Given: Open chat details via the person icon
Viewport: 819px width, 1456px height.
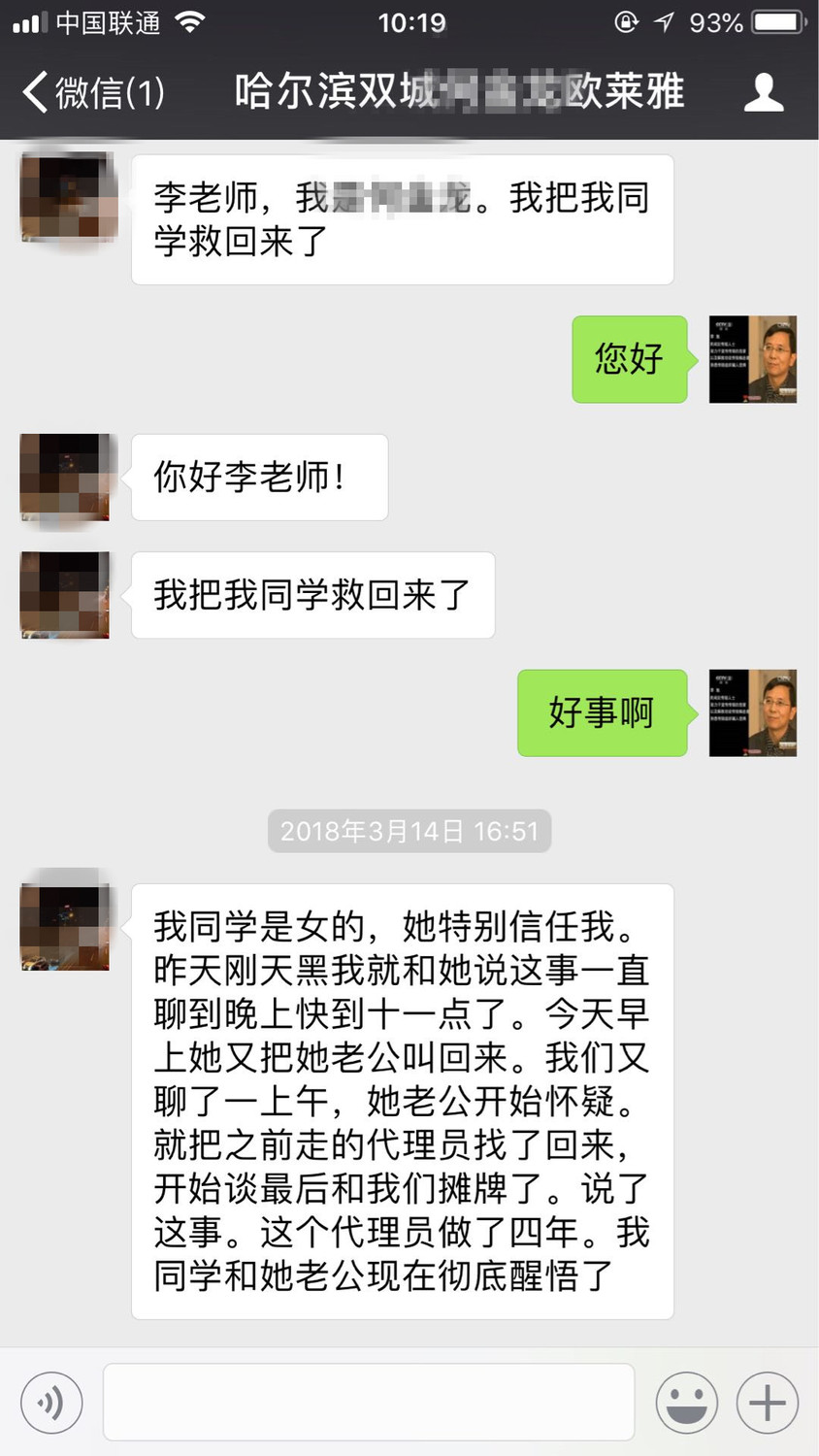Looking at the screenshot, I should tap(765, 90).
